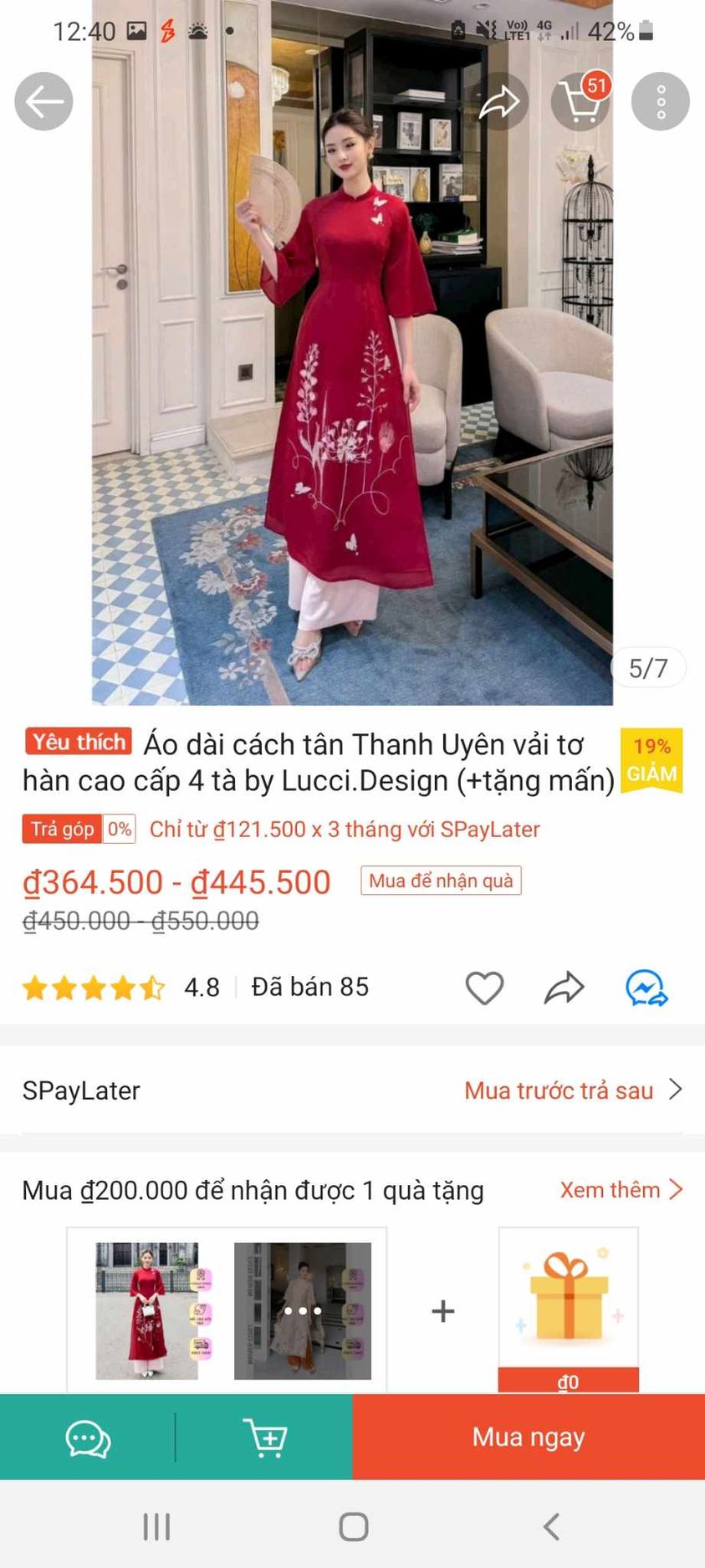Go back using the top arrow
This screenshot has height=1568, width=705.
tap(43, 101)
